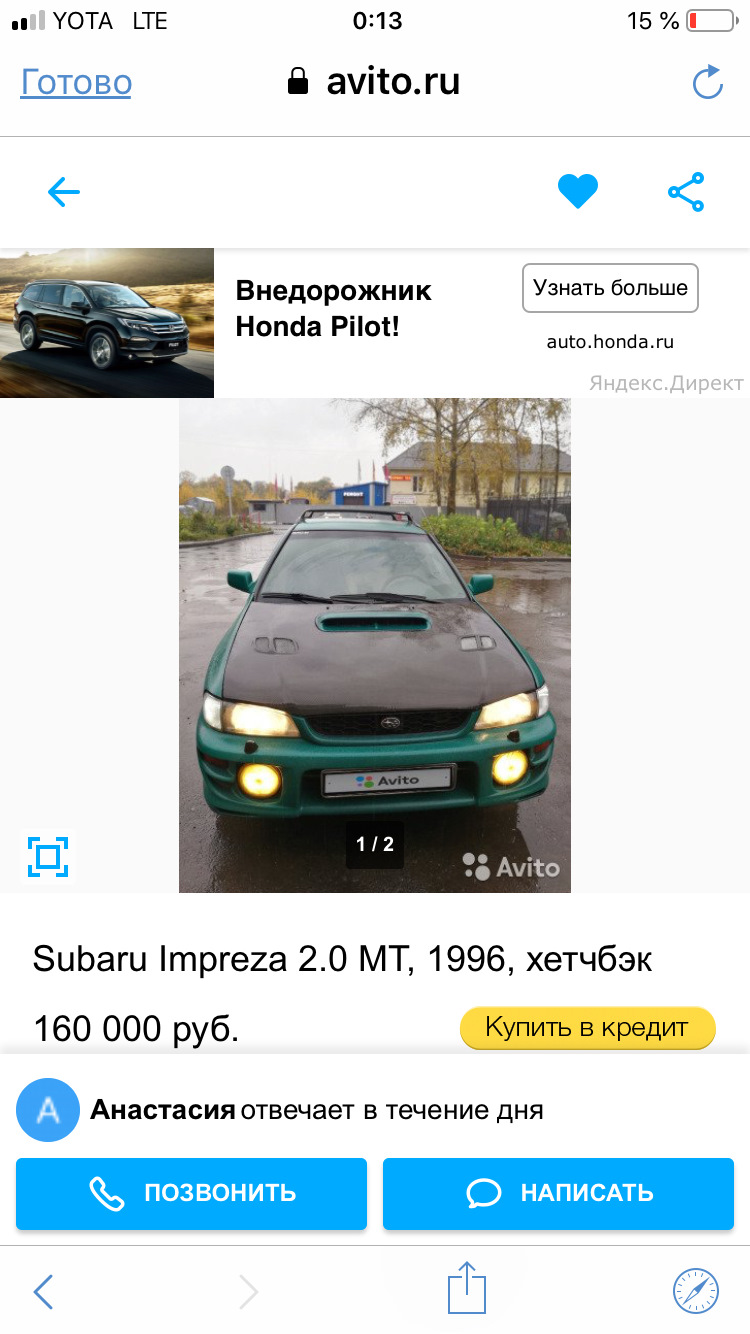This screenshot has width=750, height=1334.
Task: Go back using the blue arrow
Action: (63, 192)
